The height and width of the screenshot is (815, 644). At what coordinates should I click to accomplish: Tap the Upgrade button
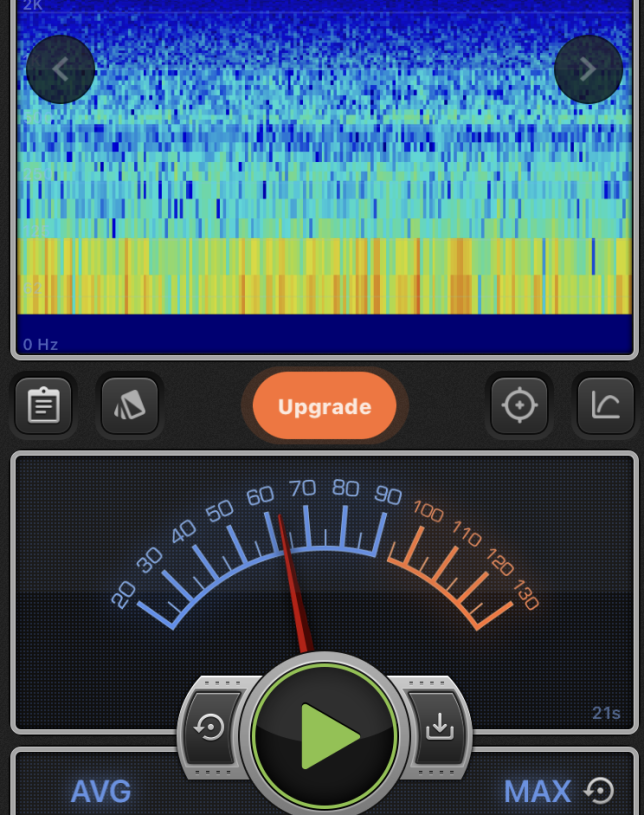(324, 407)
